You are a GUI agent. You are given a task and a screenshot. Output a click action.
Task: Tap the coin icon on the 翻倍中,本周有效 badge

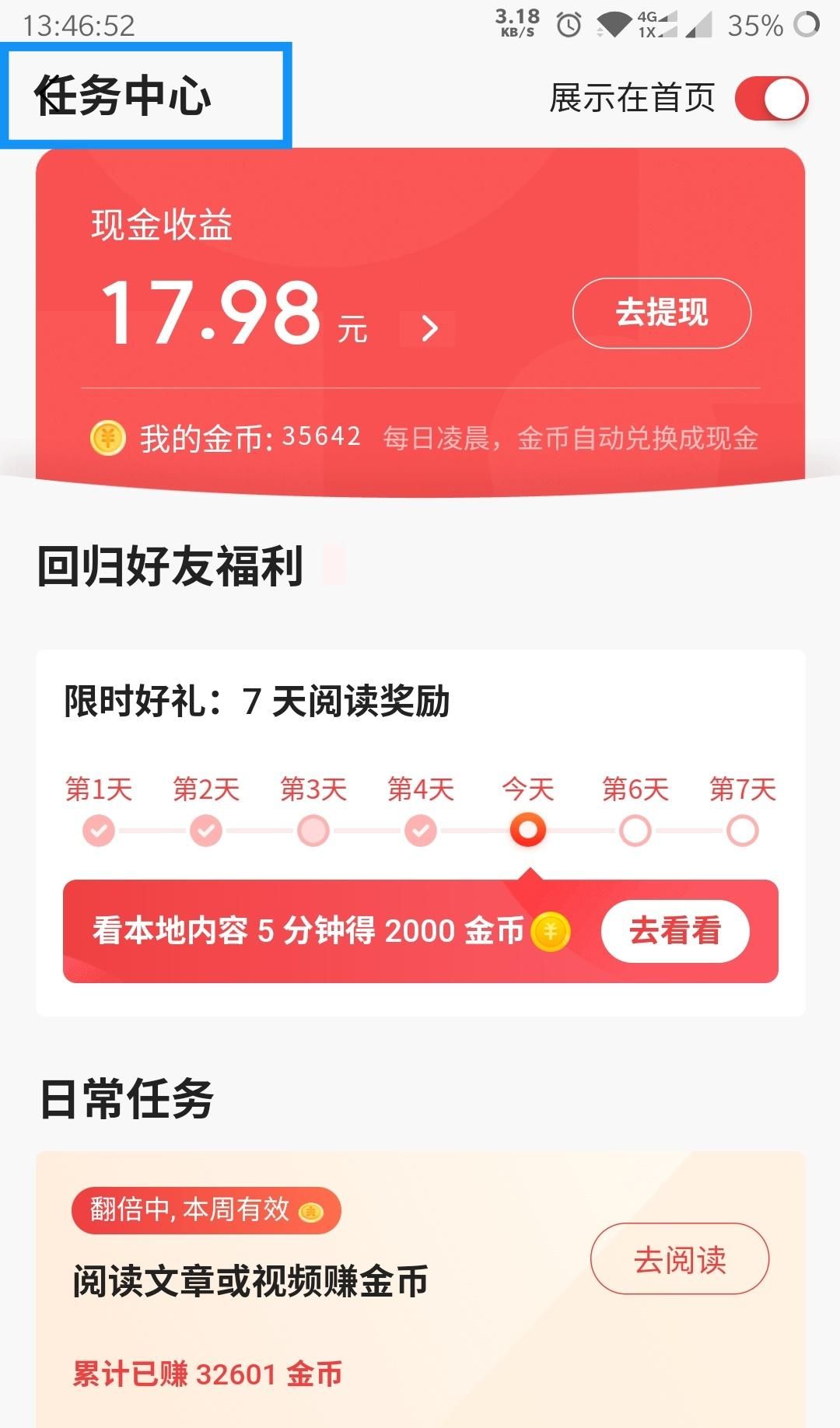click(x=312, y=1210)
